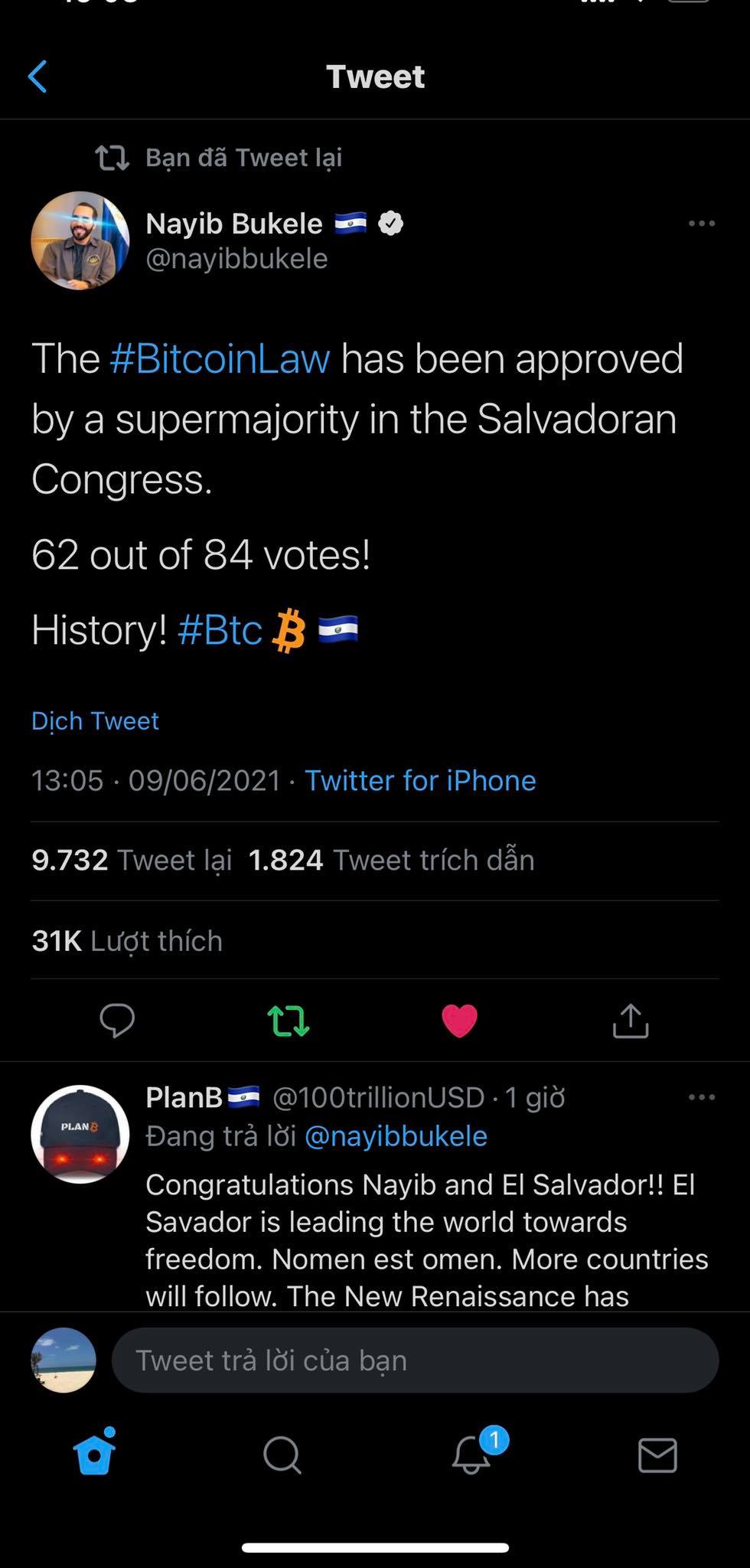750x1568 pixels.
Task: Share Nayib Bukele's tweet
Action: pos(631,1020)
